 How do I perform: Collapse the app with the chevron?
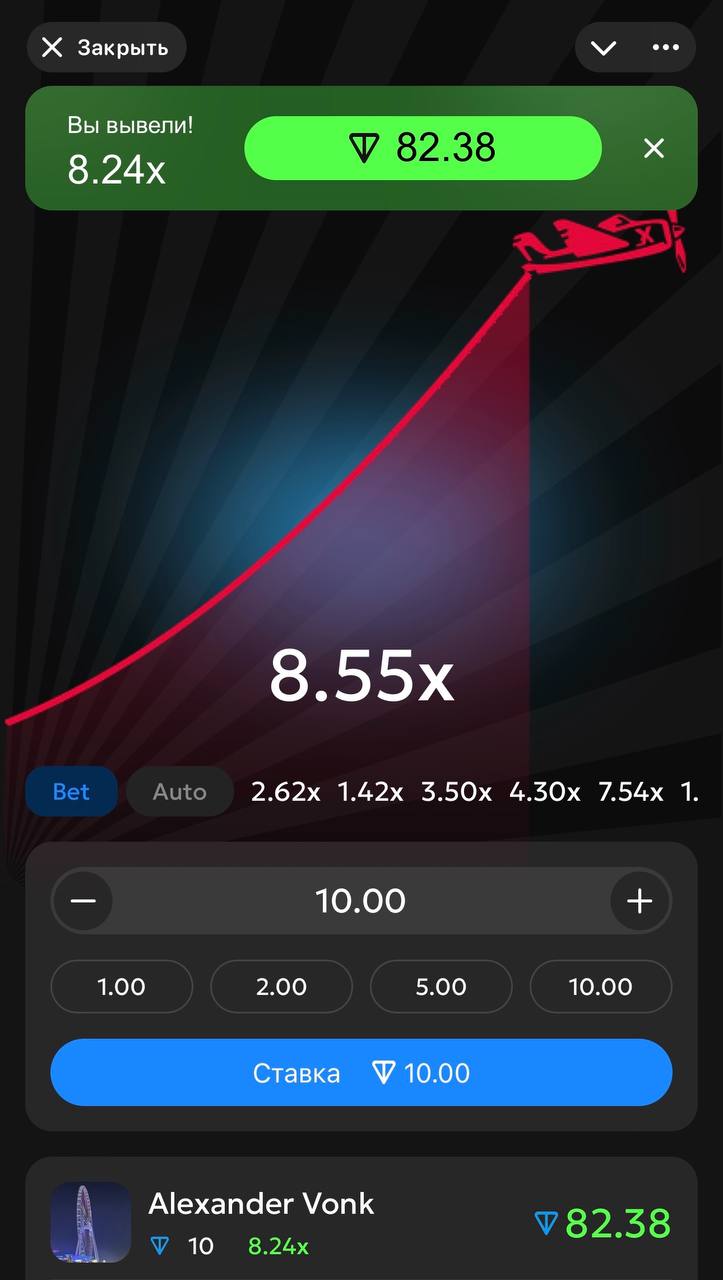[x=603, y=47]
